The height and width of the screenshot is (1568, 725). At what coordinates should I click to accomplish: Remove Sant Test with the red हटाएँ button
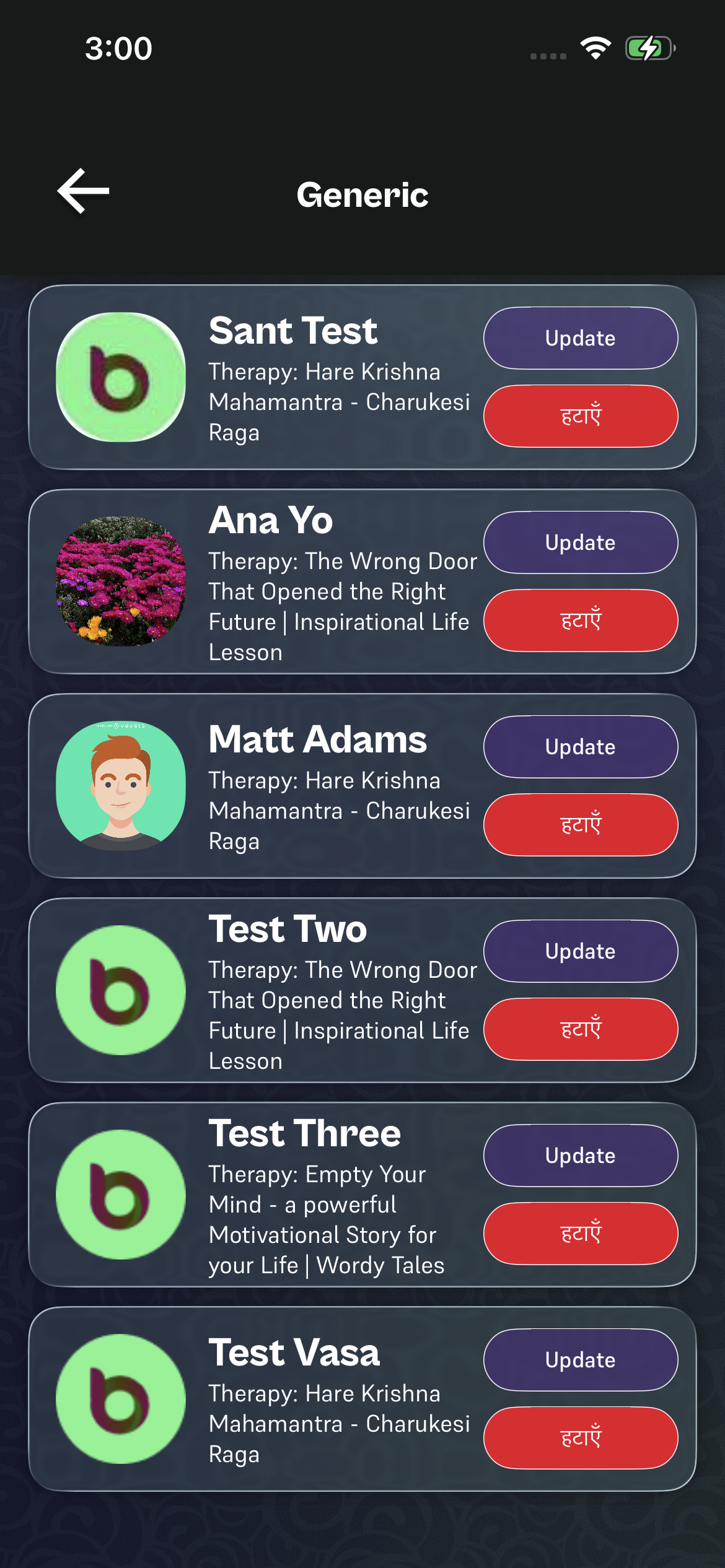(581, 416)
